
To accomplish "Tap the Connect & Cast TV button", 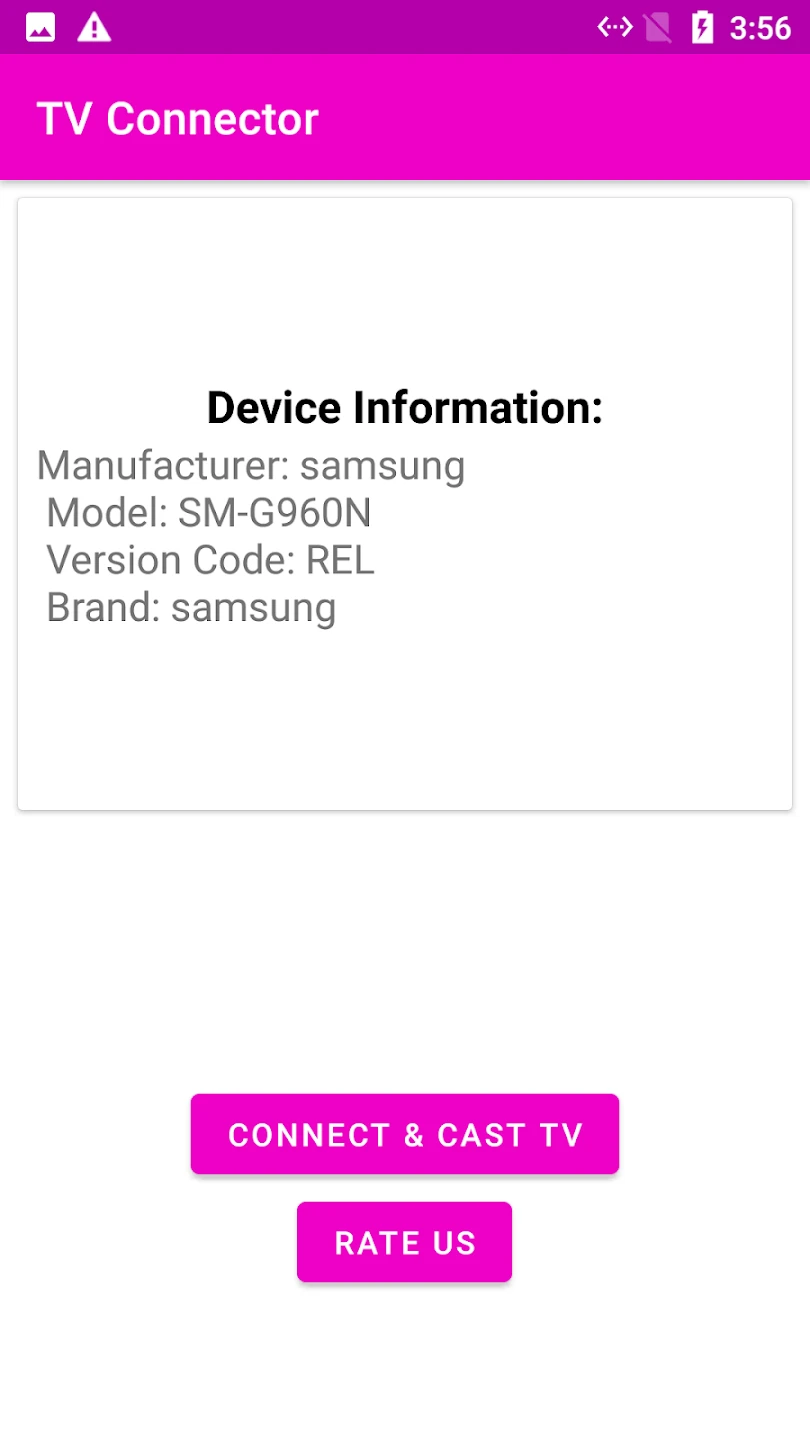I will [x=404, y=1134].
